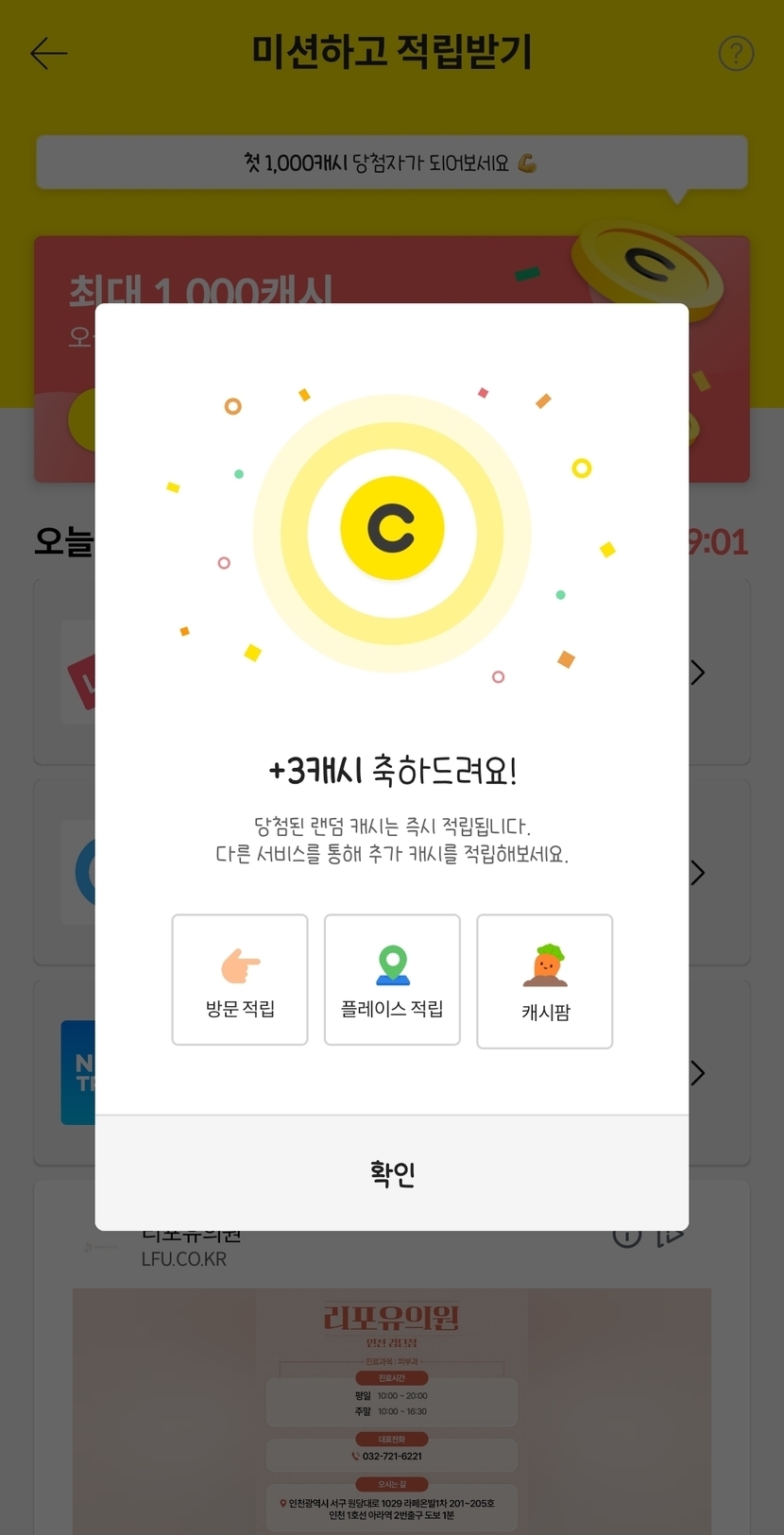Confirm the reward with 확인 button
This screenshot has height=1535, width=784.
pyautogui.click(x=392, y=1172)
